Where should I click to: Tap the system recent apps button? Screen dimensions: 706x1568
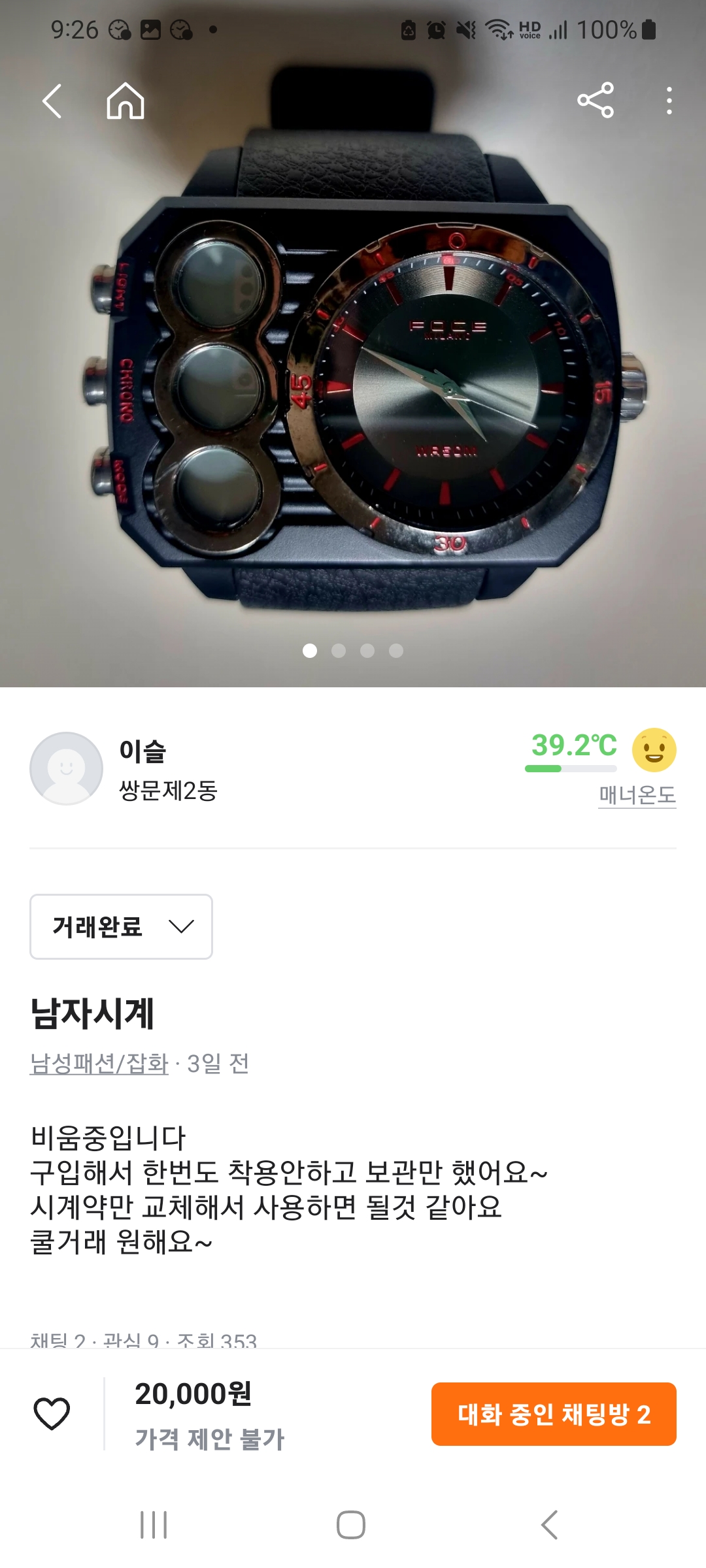(x=154, y=1525)
